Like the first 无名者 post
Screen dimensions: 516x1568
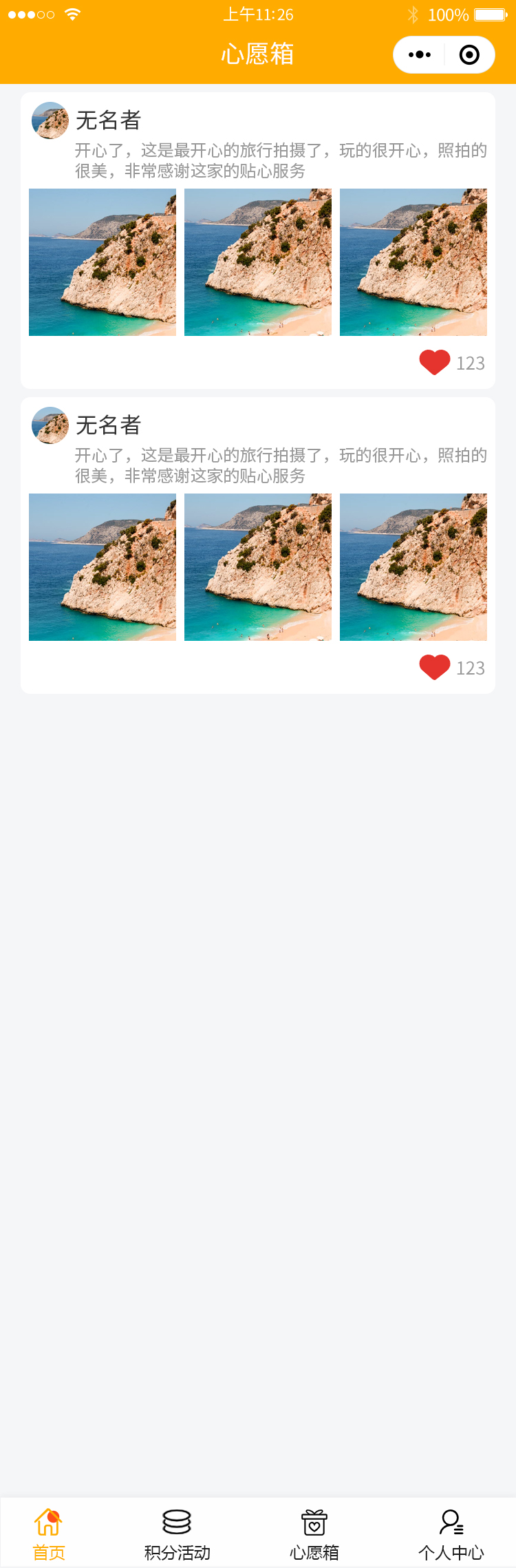tap(435, 362)
